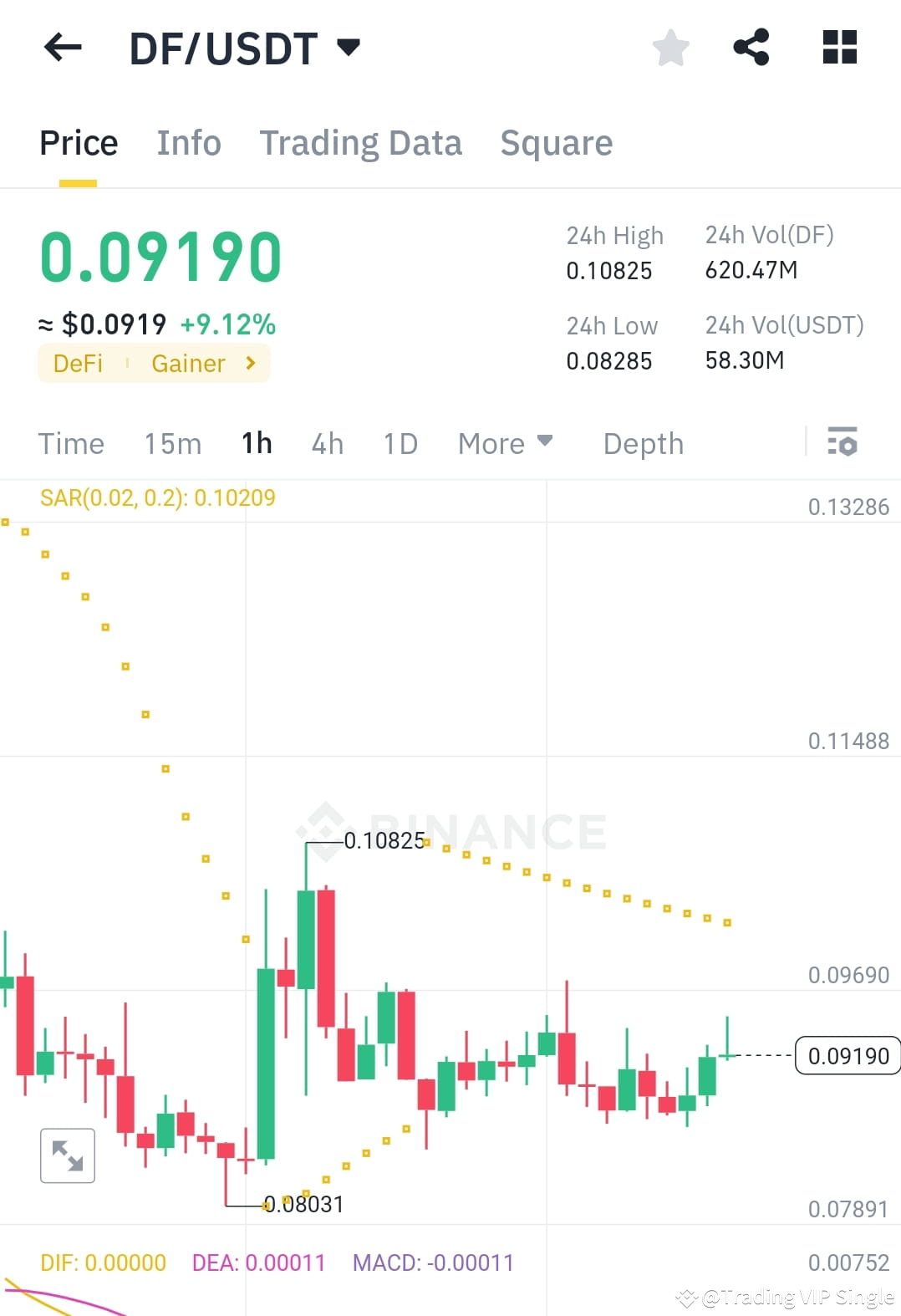The height and width of the screenshot is (1316, 901).
Task: Switch to the Trading Data tab
Action: click(x=361, y=142)
